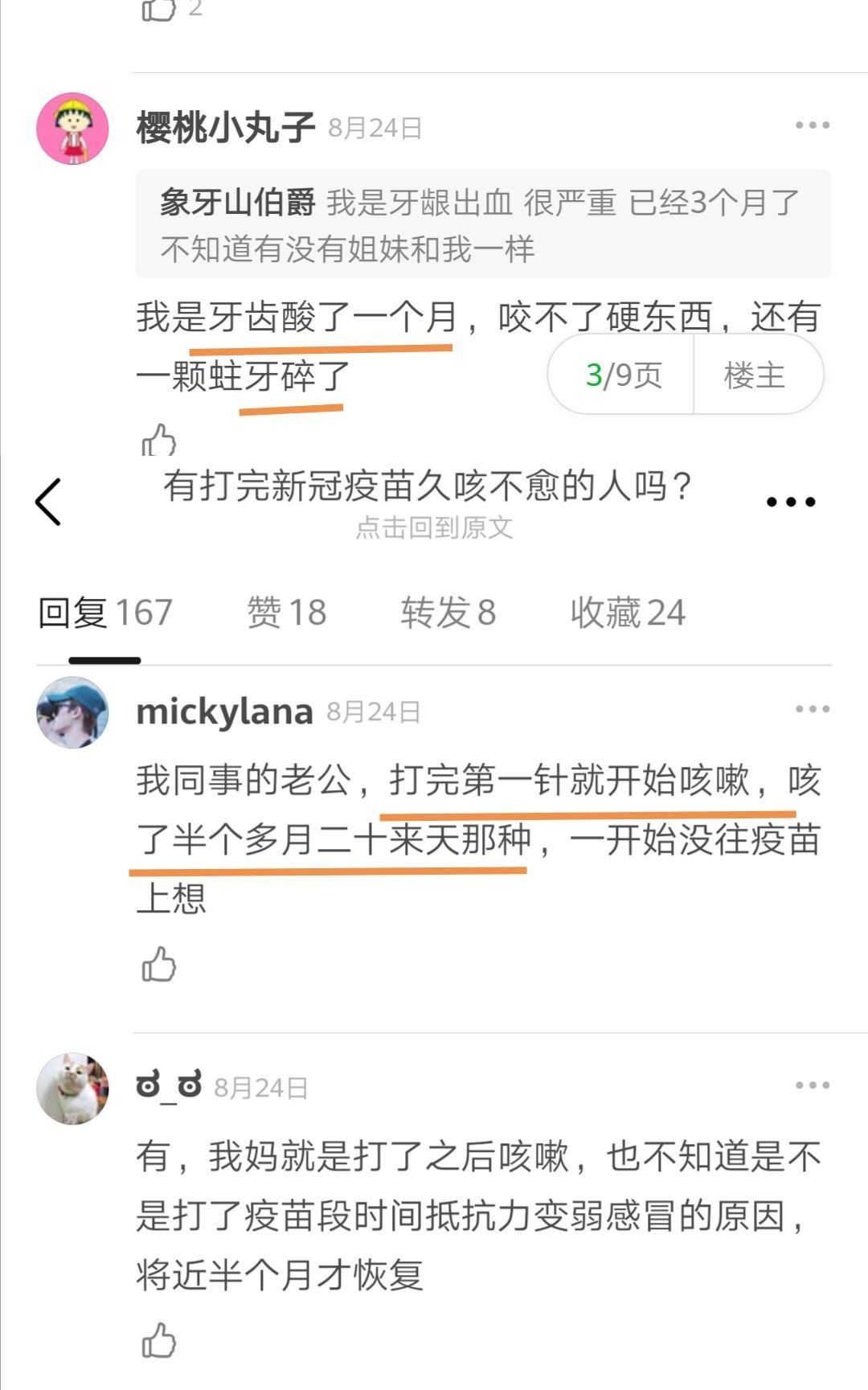Open more options on the cat-avatar user's comment
Viewport: 868px width, 1390px height.
(x=812, y=1085)
